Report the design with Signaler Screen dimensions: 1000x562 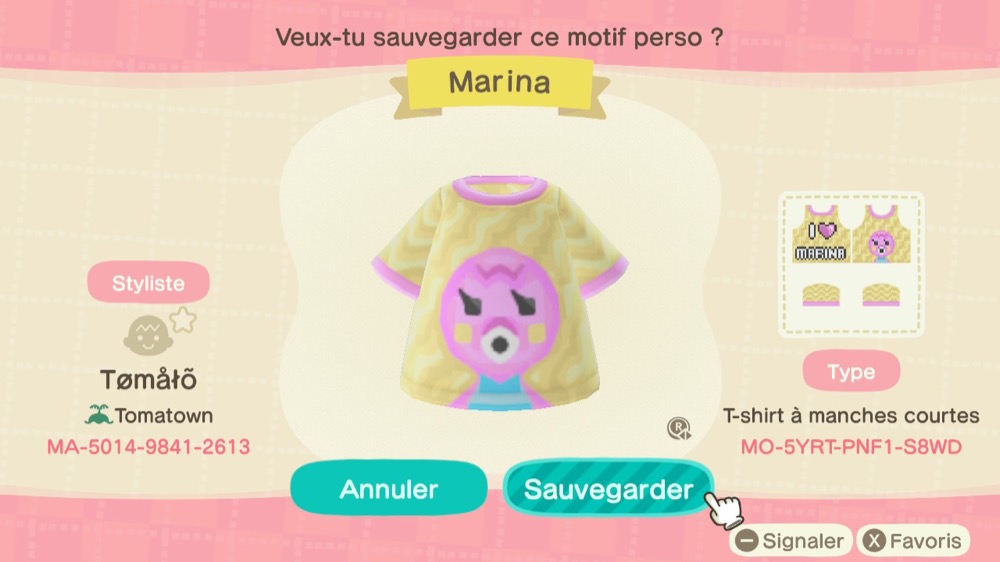tap(790, 541)
